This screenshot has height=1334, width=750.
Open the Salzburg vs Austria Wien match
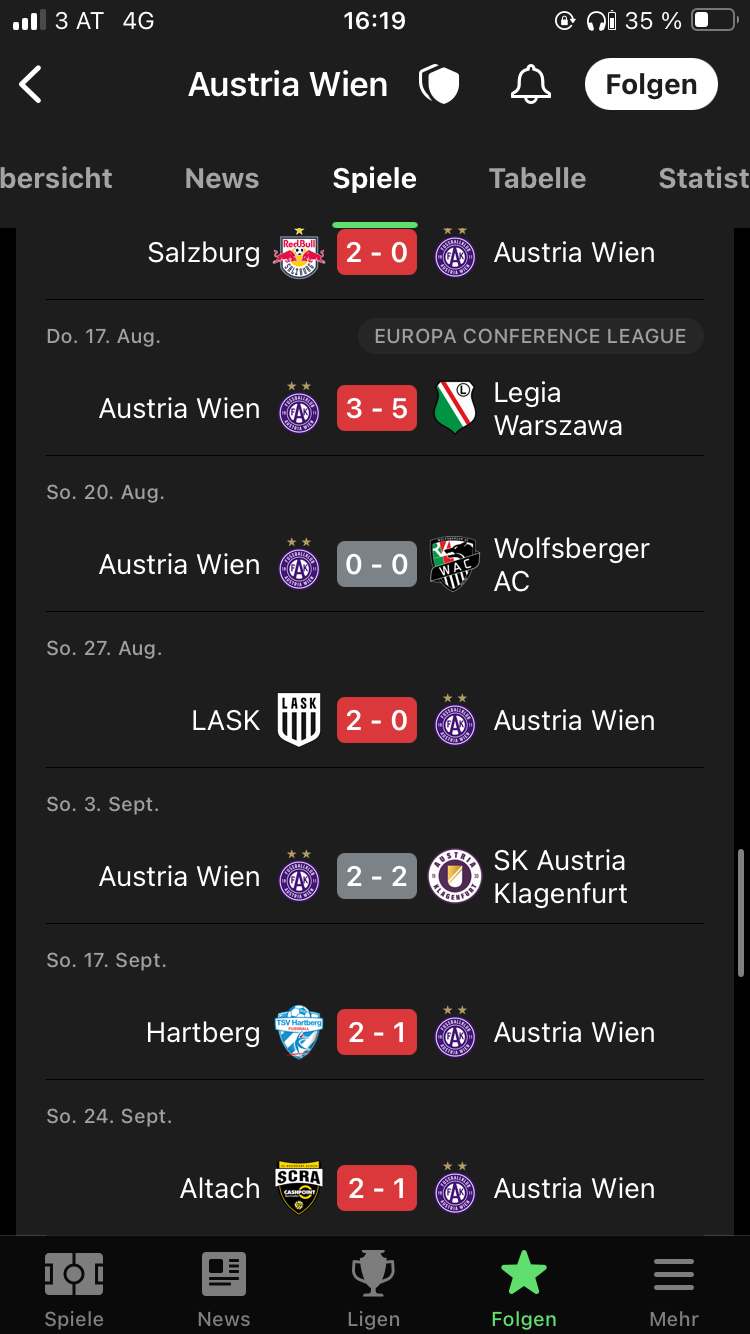[375, 255]
